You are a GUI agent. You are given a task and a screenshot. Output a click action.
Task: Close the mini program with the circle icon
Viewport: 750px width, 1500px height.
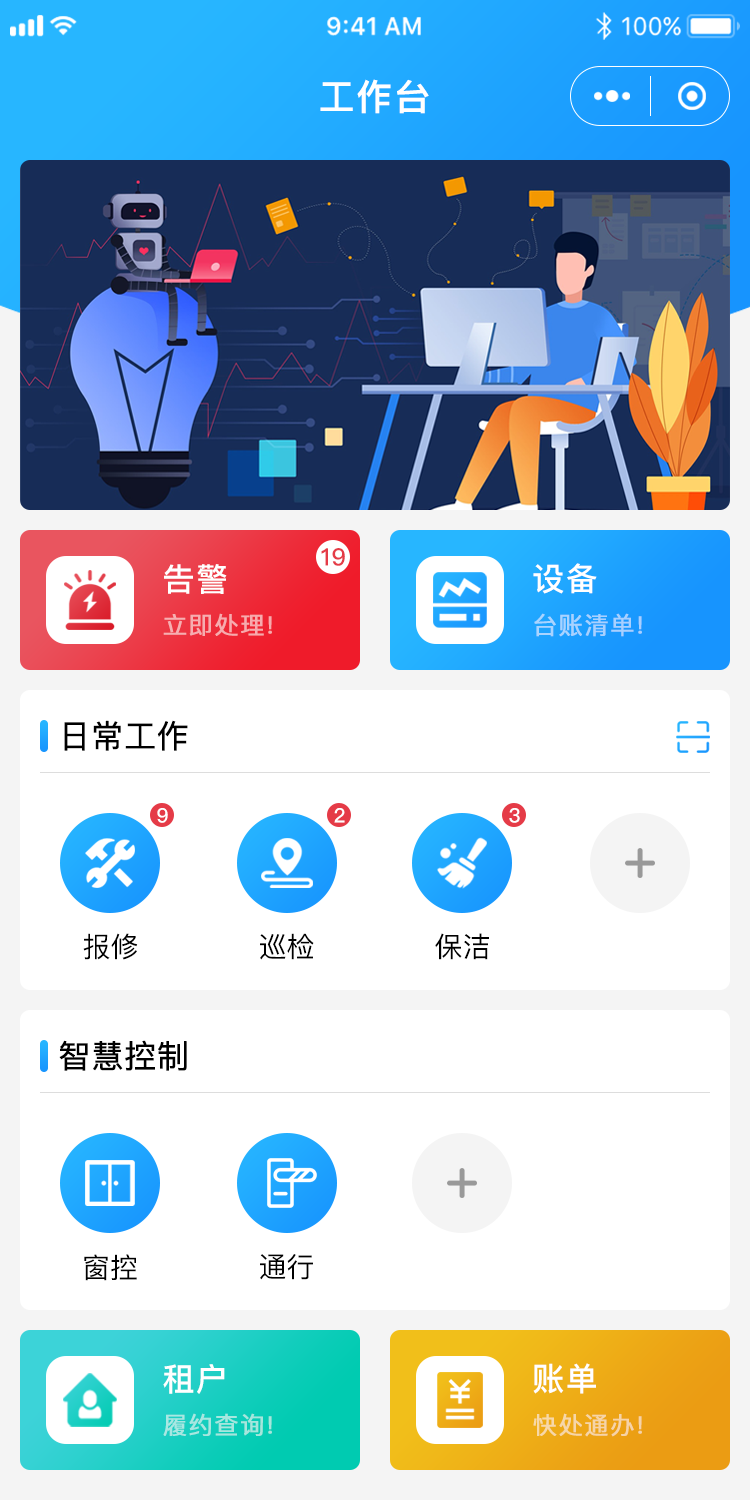pyautogui.click(x=691, y=96)
